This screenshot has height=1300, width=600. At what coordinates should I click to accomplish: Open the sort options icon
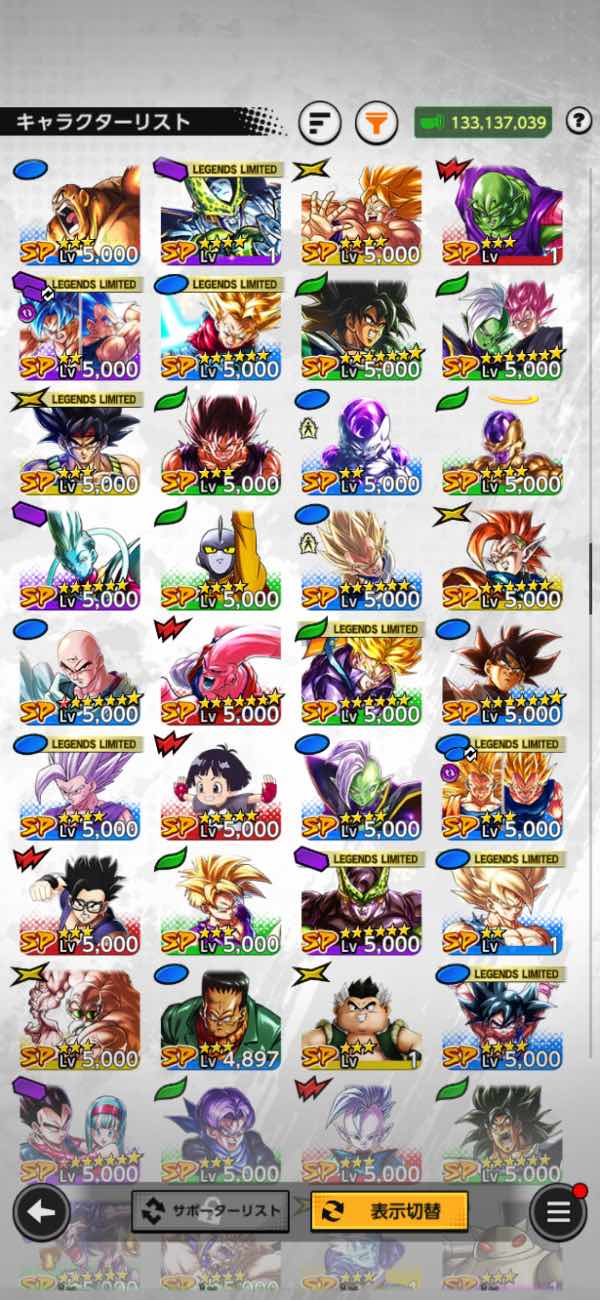(x=320, y=123)
